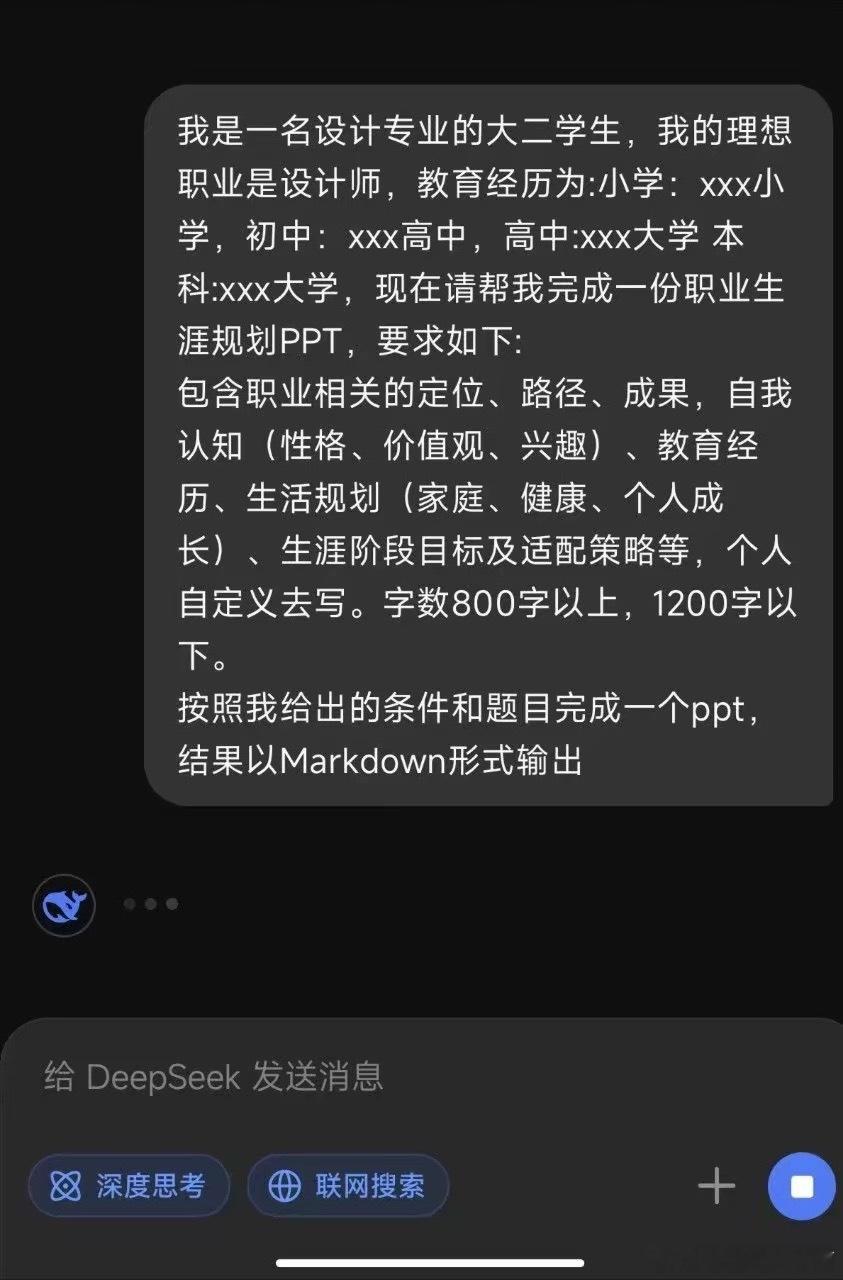
Task: Select the atom icon inside 深度思考 pill
Action: click(x=68, y=1186)
